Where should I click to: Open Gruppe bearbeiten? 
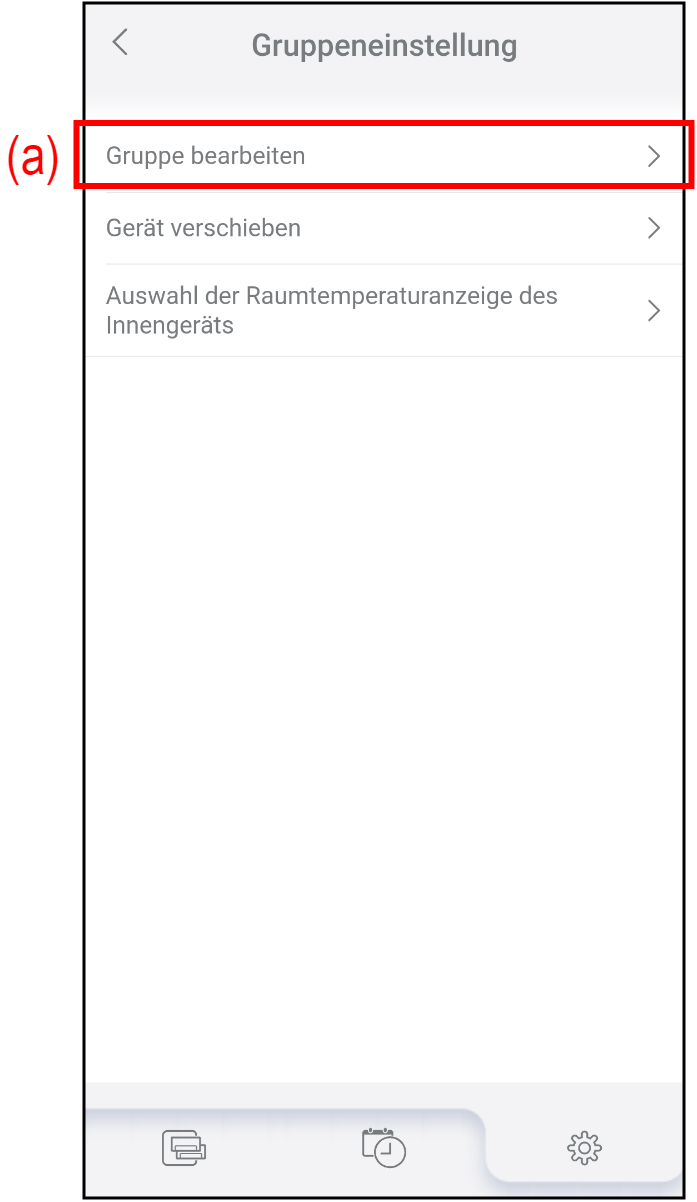point(384,156)
